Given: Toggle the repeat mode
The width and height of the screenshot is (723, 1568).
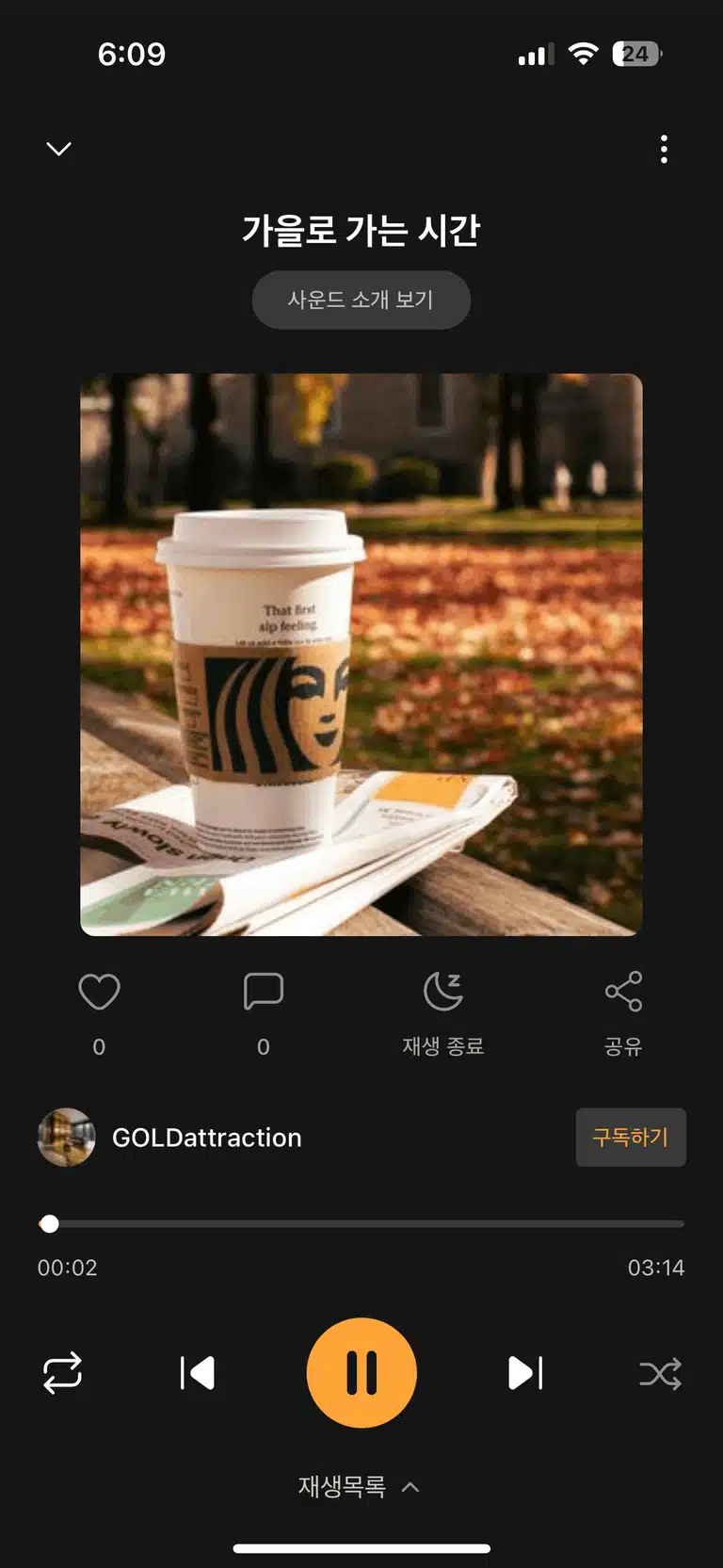Looking at the screenshot, I should tap(62, 1373).
